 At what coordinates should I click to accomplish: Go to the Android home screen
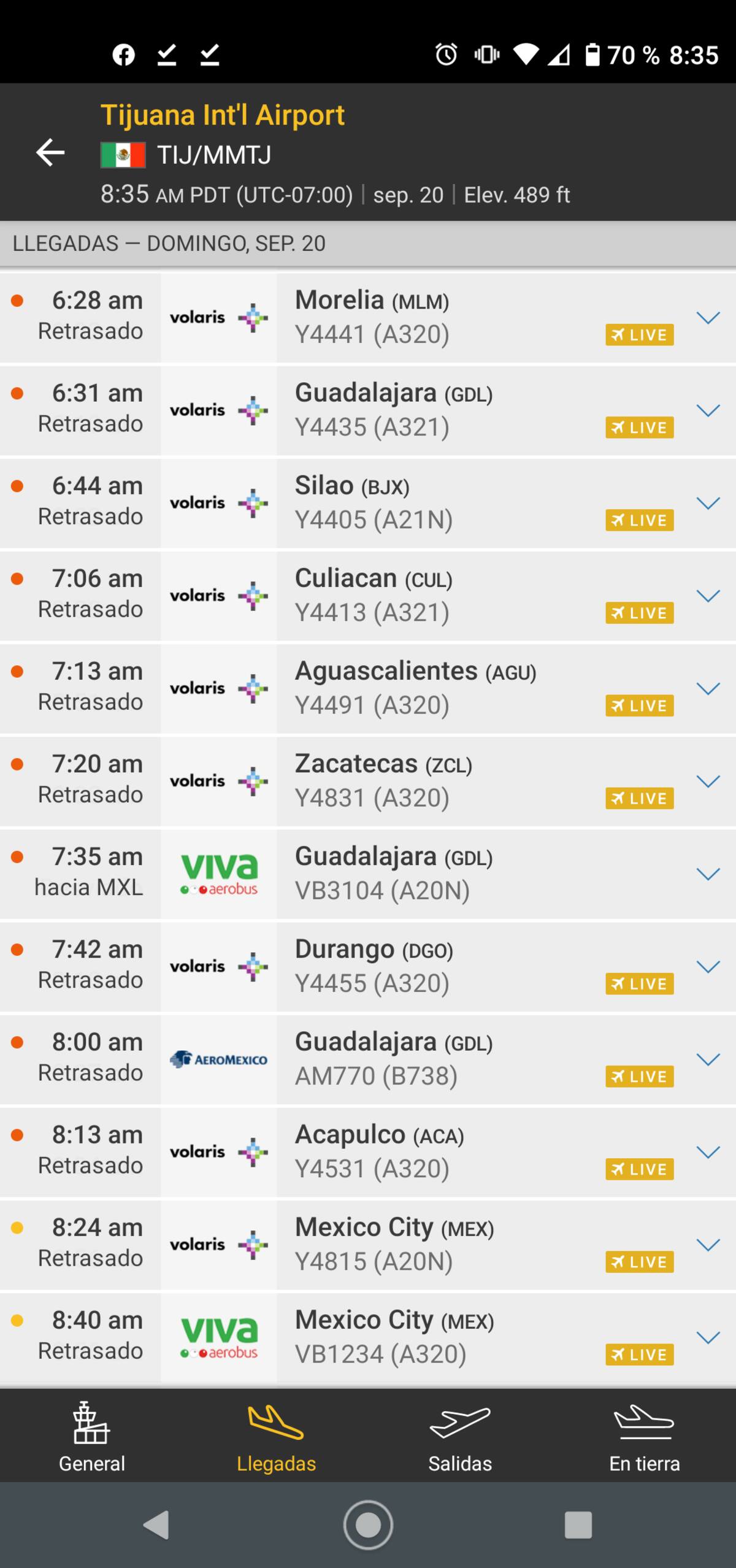pos(368,1524)
